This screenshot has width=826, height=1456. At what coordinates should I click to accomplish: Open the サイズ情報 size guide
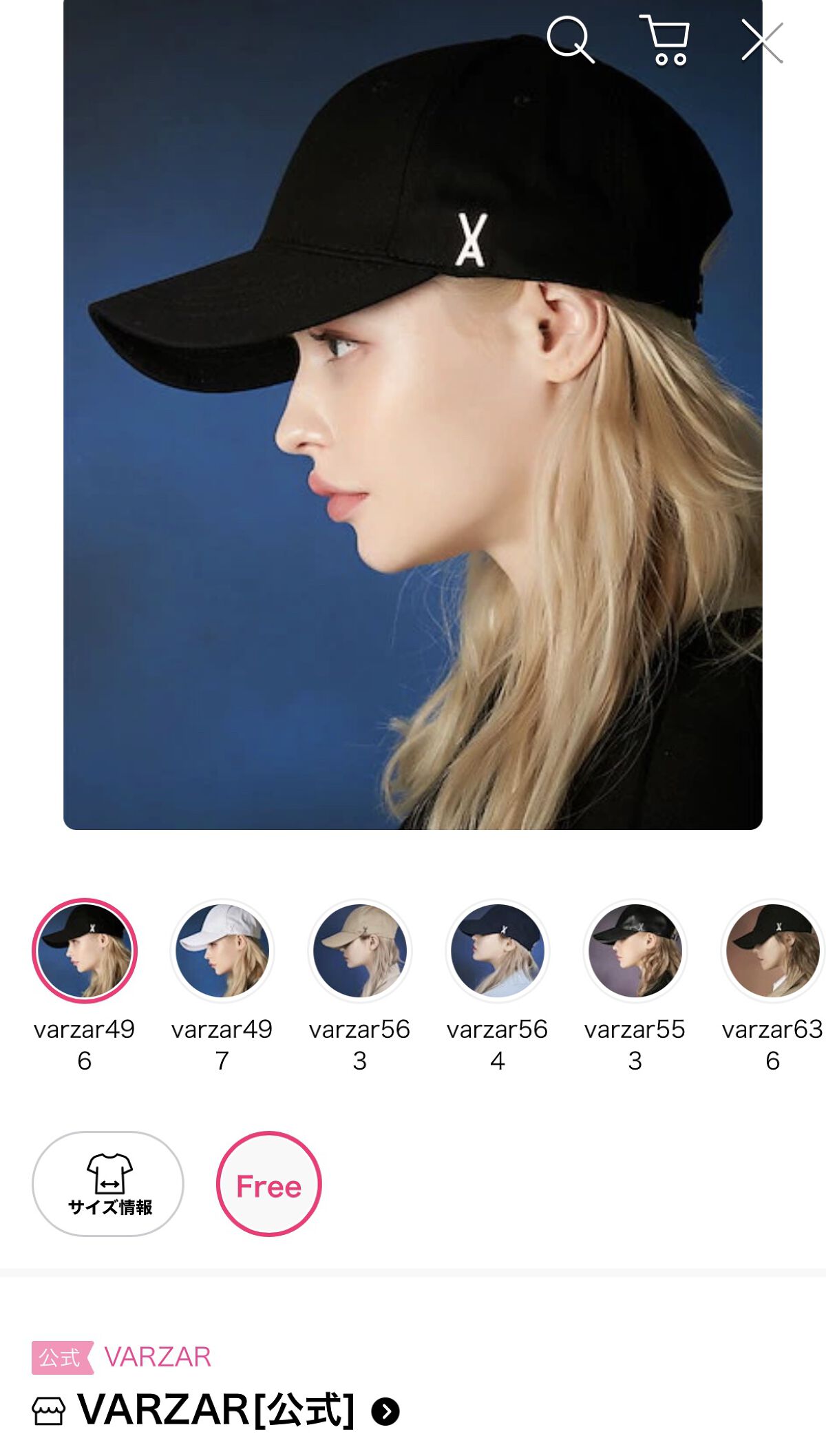coord(108,1183)
